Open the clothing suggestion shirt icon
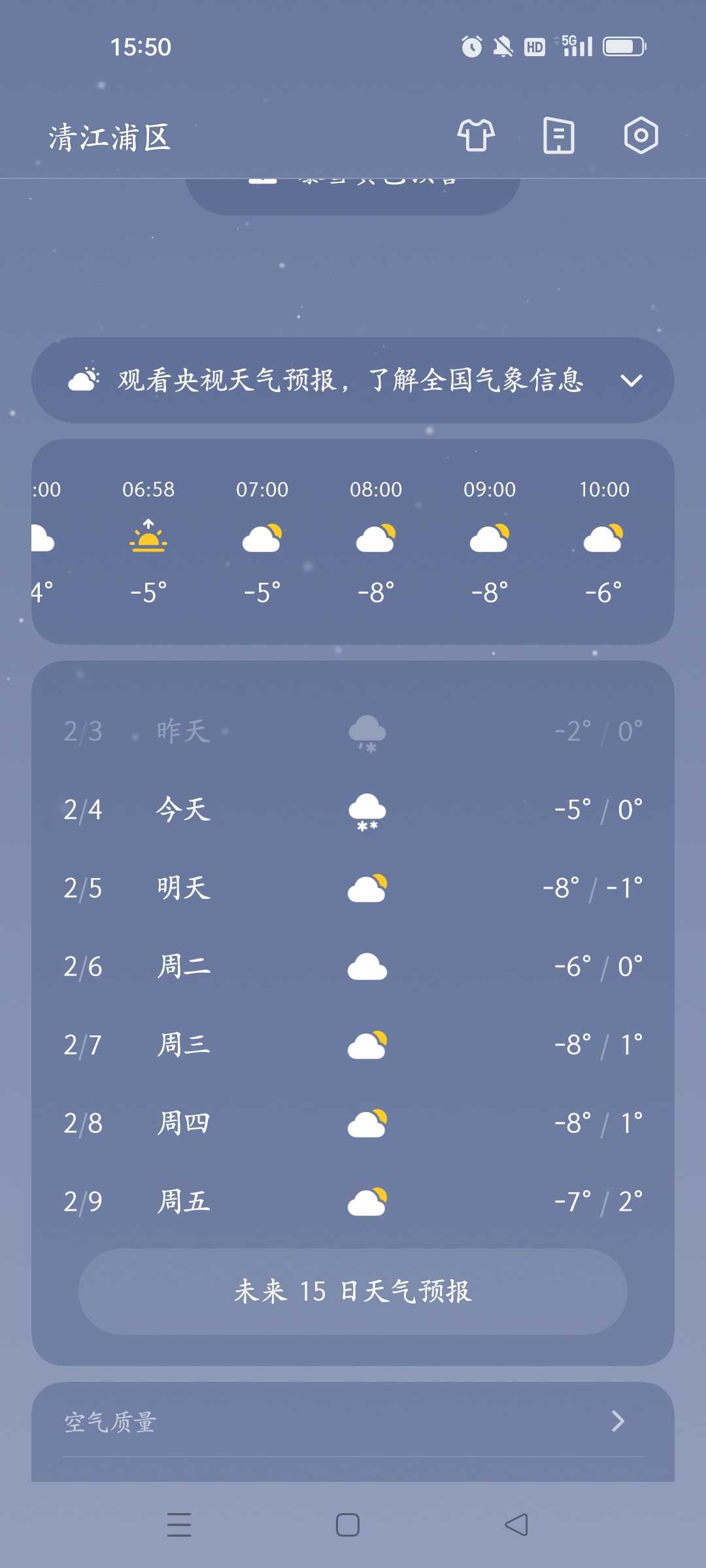The height and width of the screenshot is (1568, 706). pyautogui.click(x=476, y=136)
